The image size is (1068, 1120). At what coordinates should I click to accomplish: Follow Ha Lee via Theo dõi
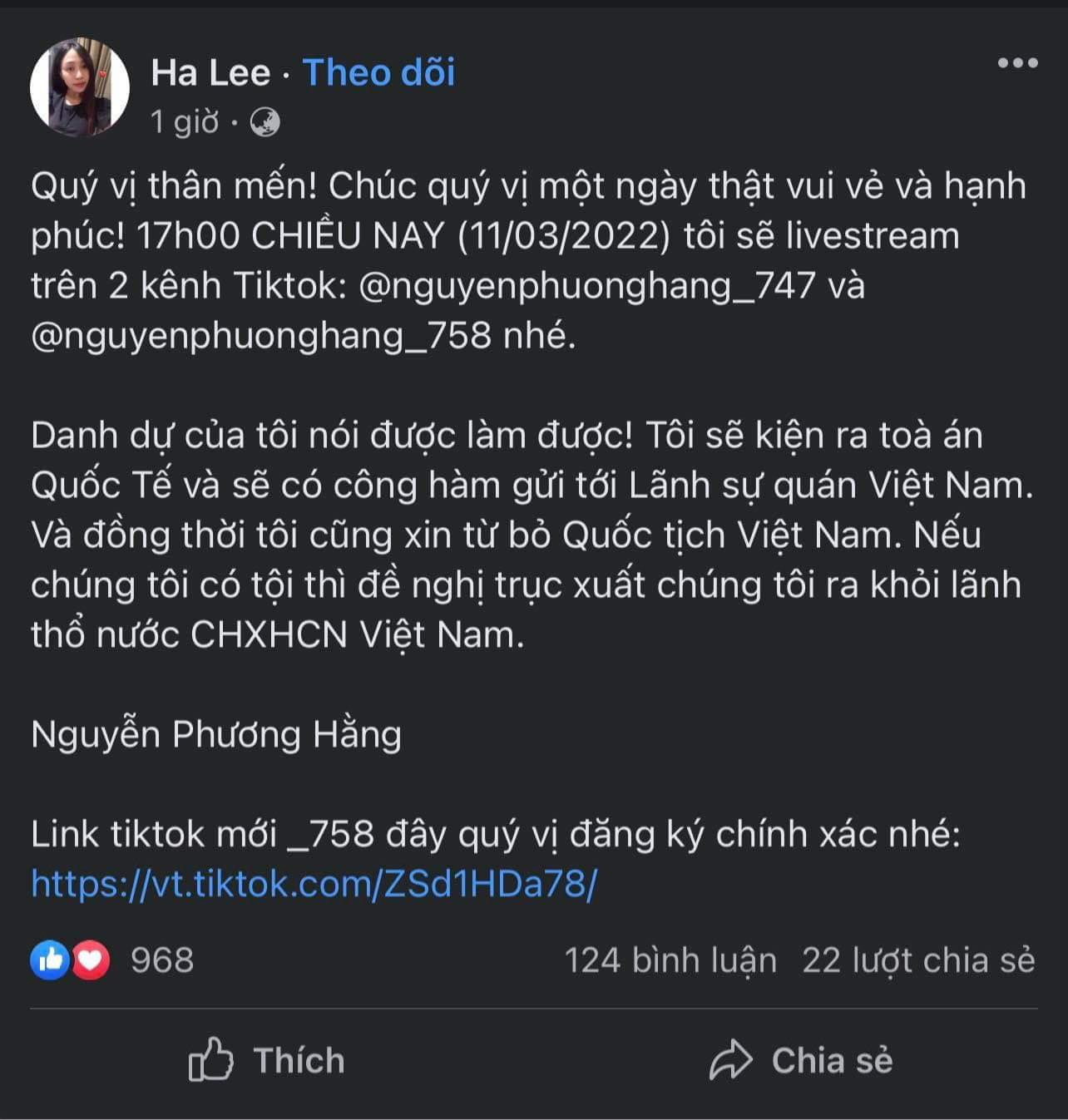(x=378, y=72)
